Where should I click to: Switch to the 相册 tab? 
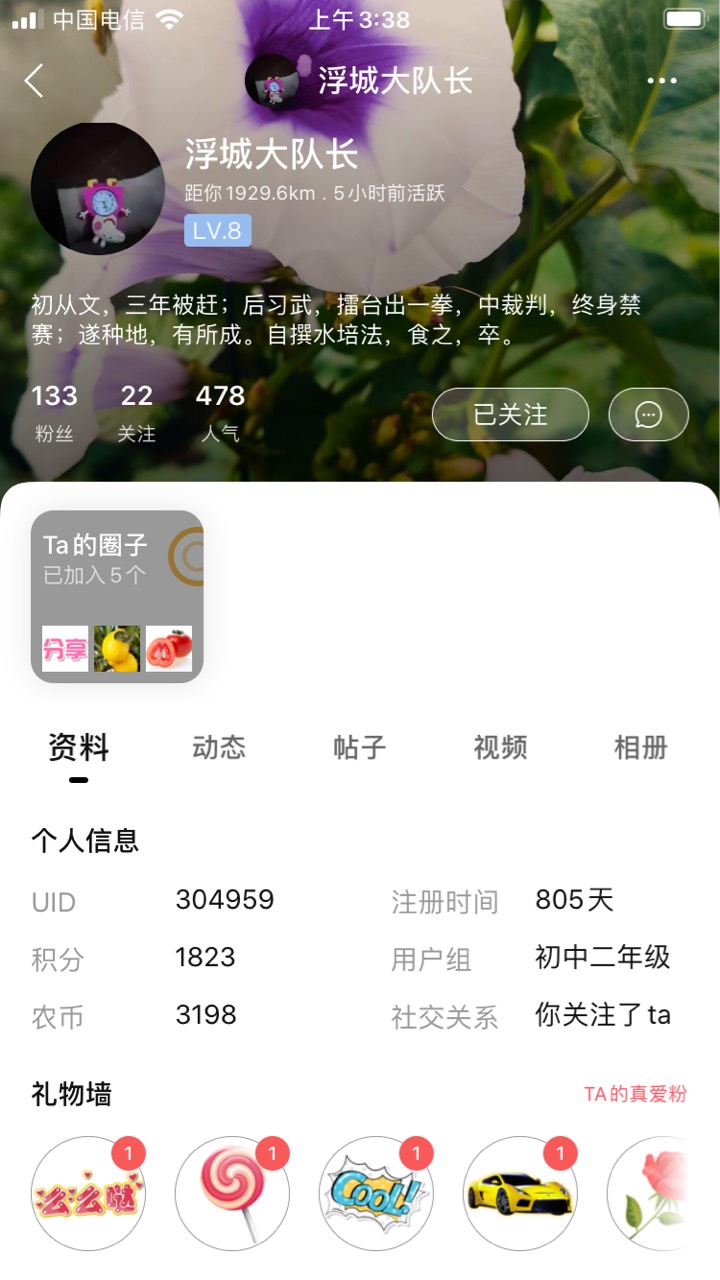641,748
